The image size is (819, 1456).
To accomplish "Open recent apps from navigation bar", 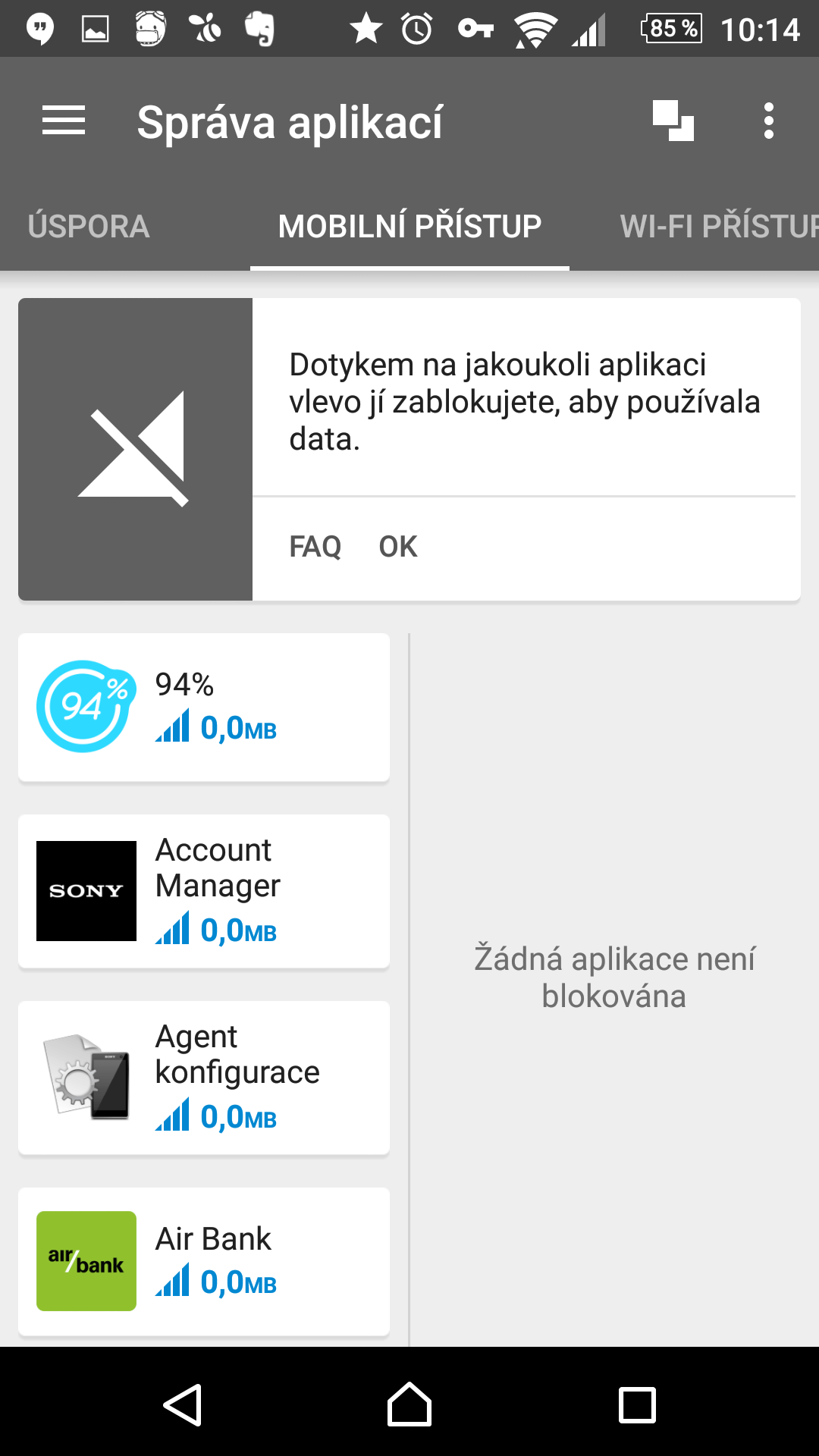I will pos(637,1405).
